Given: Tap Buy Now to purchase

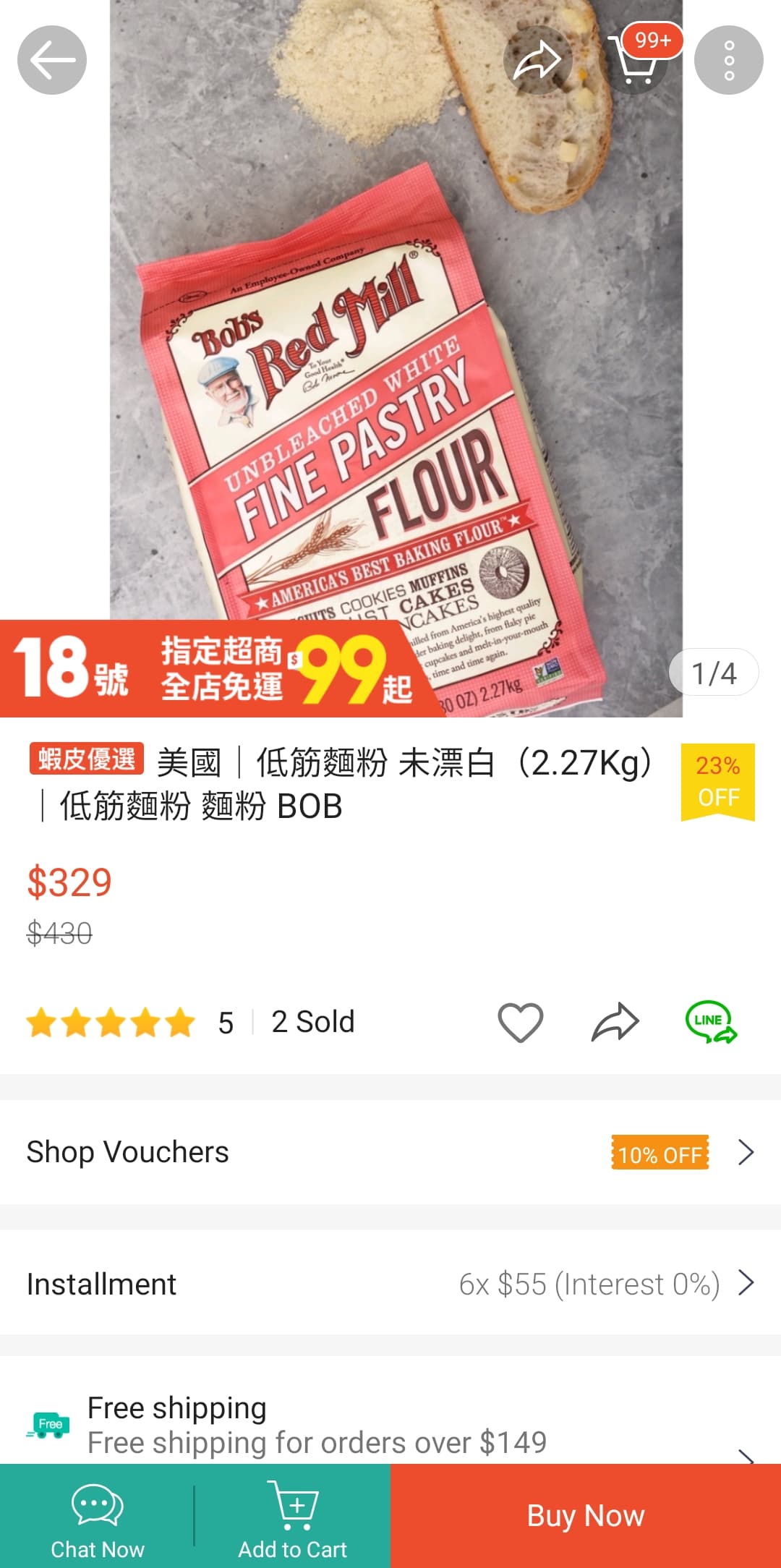Looking at the screenshot, I should coord(586,1516).
